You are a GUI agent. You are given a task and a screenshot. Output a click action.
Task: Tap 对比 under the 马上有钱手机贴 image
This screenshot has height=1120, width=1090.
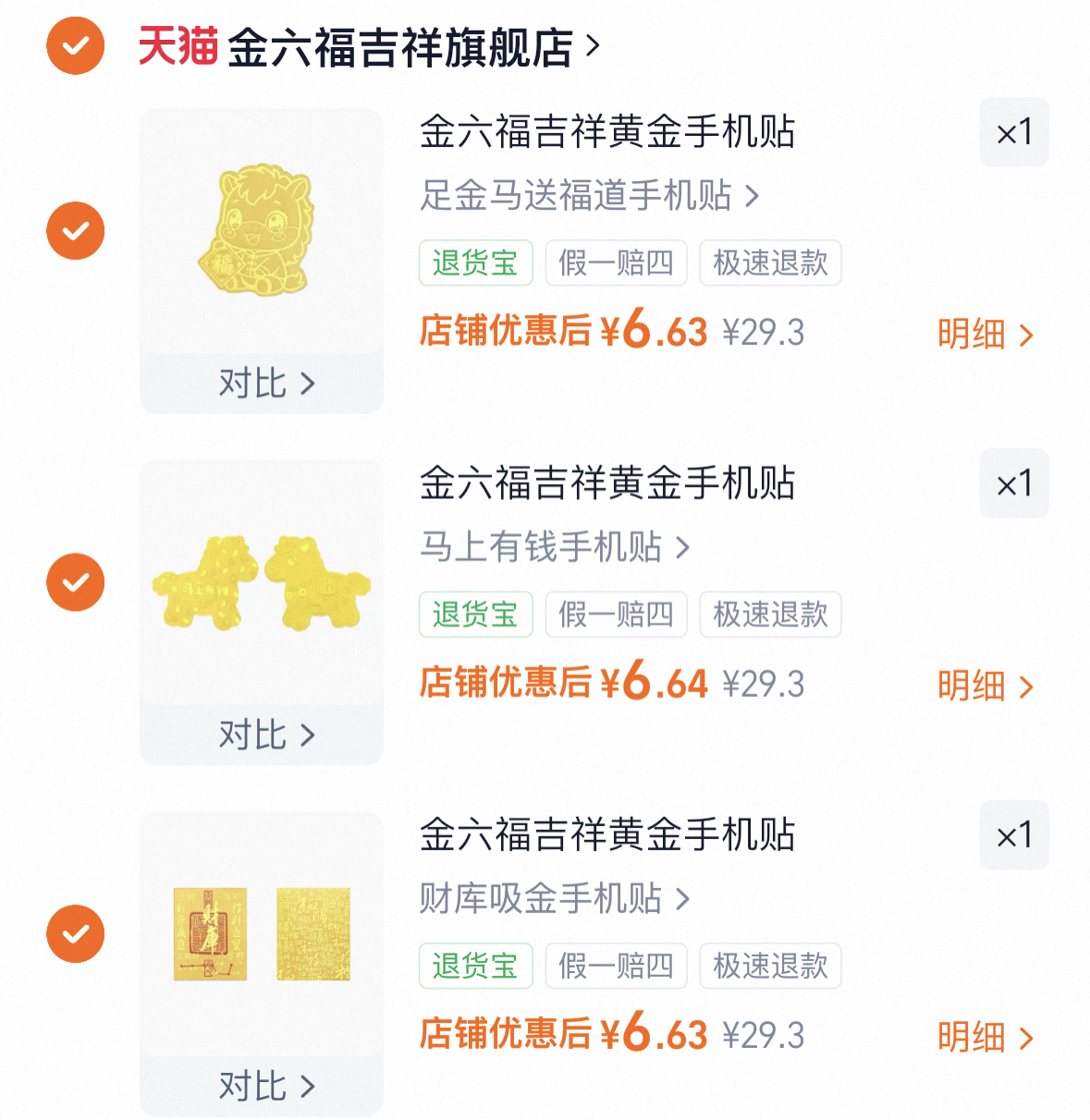point(266,735)
